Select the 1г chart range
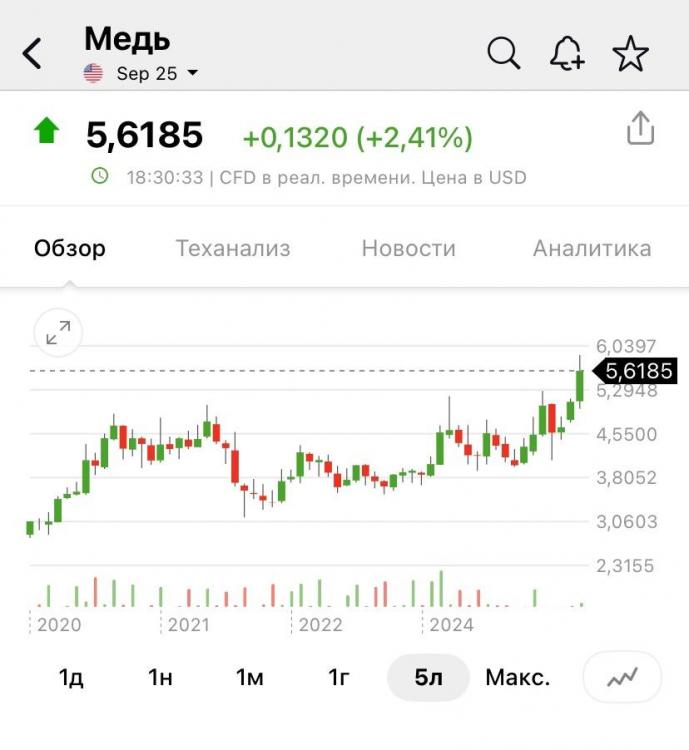689x750 pixels. pyautogui.click(x=339, y=677)
